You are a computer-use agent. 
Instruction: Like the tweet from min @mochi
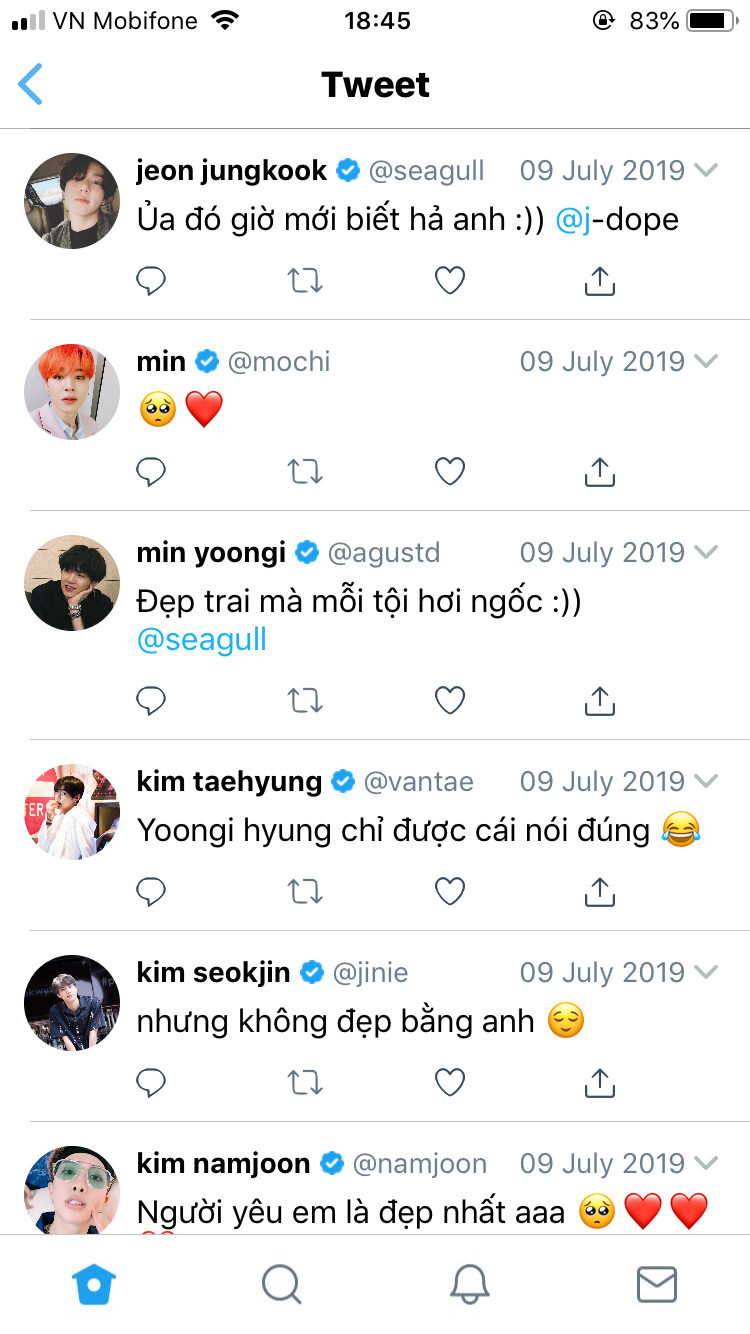[x=450, y=472]
